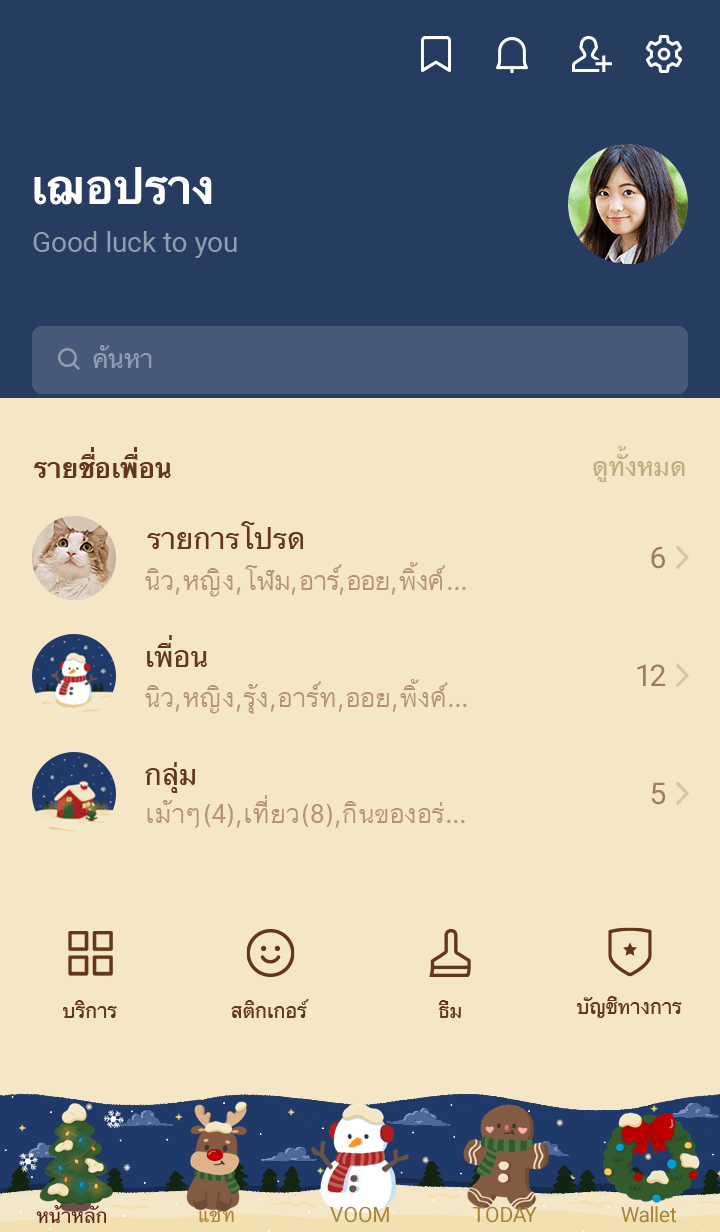Viewport: 720px width, 1232px height.
Task: Open the saved bookmarks (Keep) icon
Action: pos(435,54)
